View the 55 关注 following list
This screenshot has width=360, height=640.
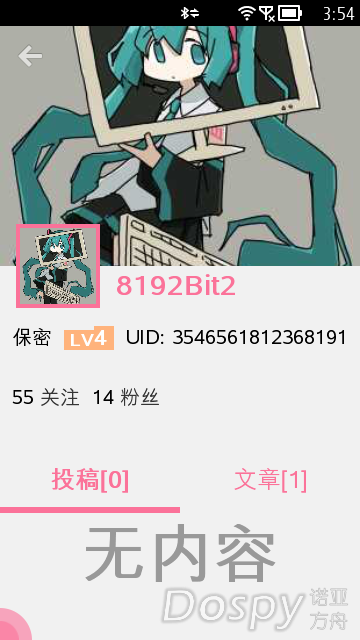pyautogui.click(x=46, y=397)
